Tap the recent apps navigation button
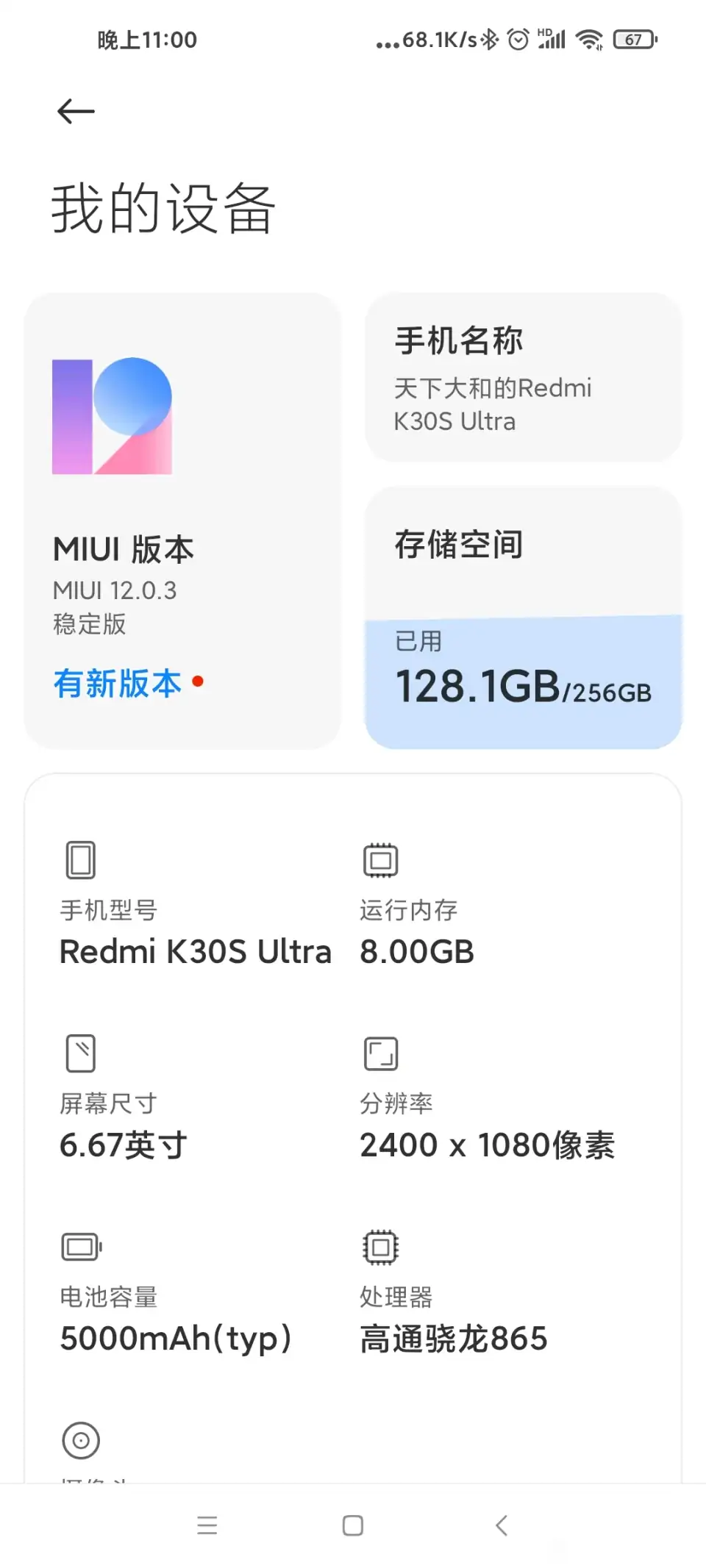 (x=208, y=1525)
